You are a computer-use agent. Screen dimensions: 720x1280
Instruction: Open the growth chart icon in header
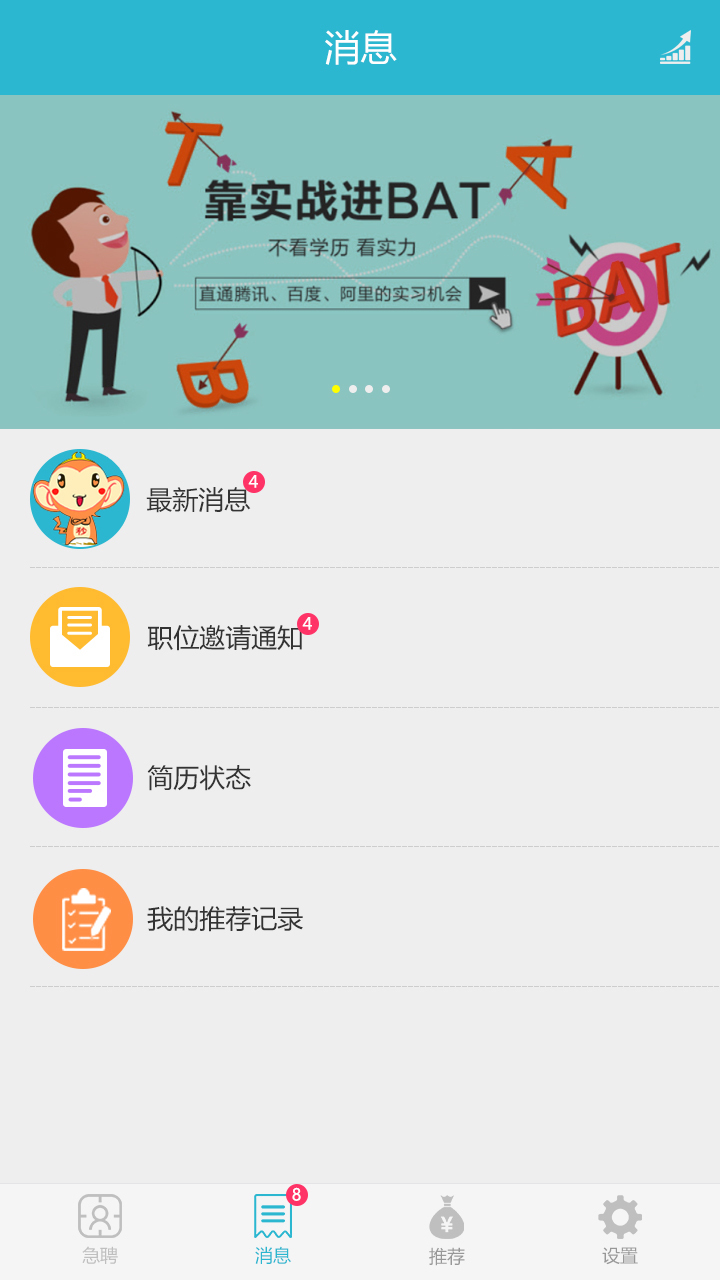tap(675, 47)
